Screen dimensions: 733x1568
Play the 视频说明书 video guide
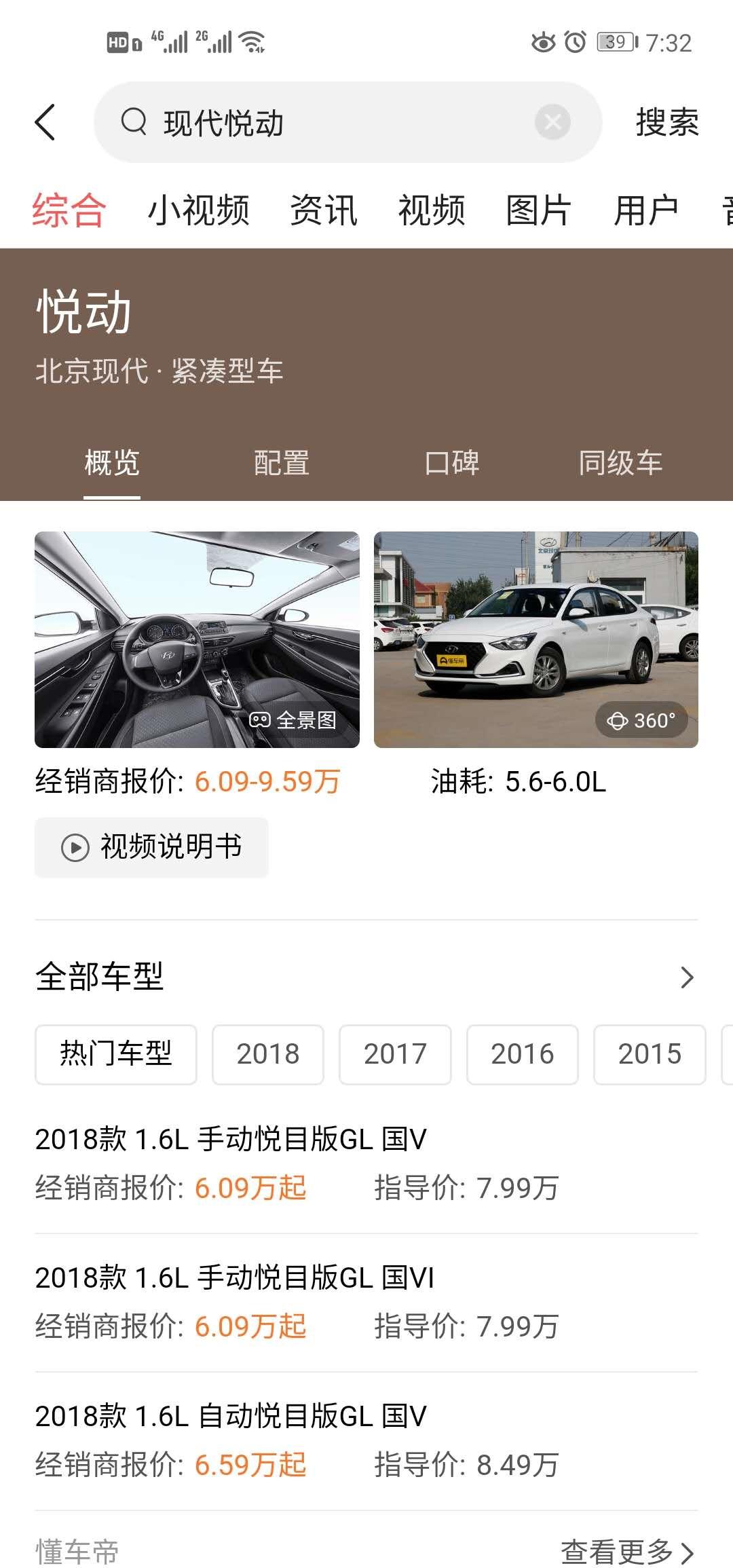point(152,847)
